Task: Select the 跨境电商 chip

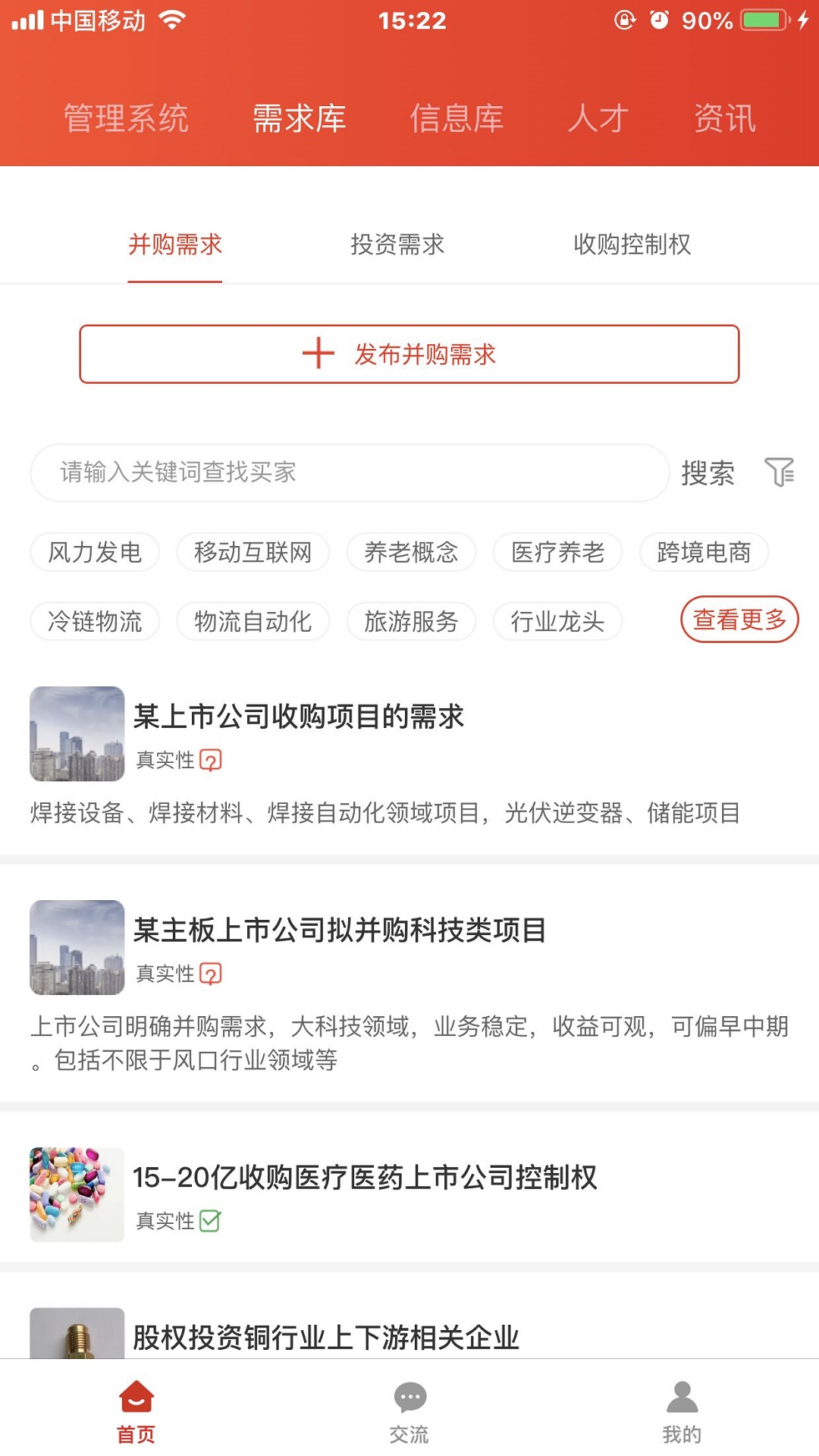Action: click(704, 551)
